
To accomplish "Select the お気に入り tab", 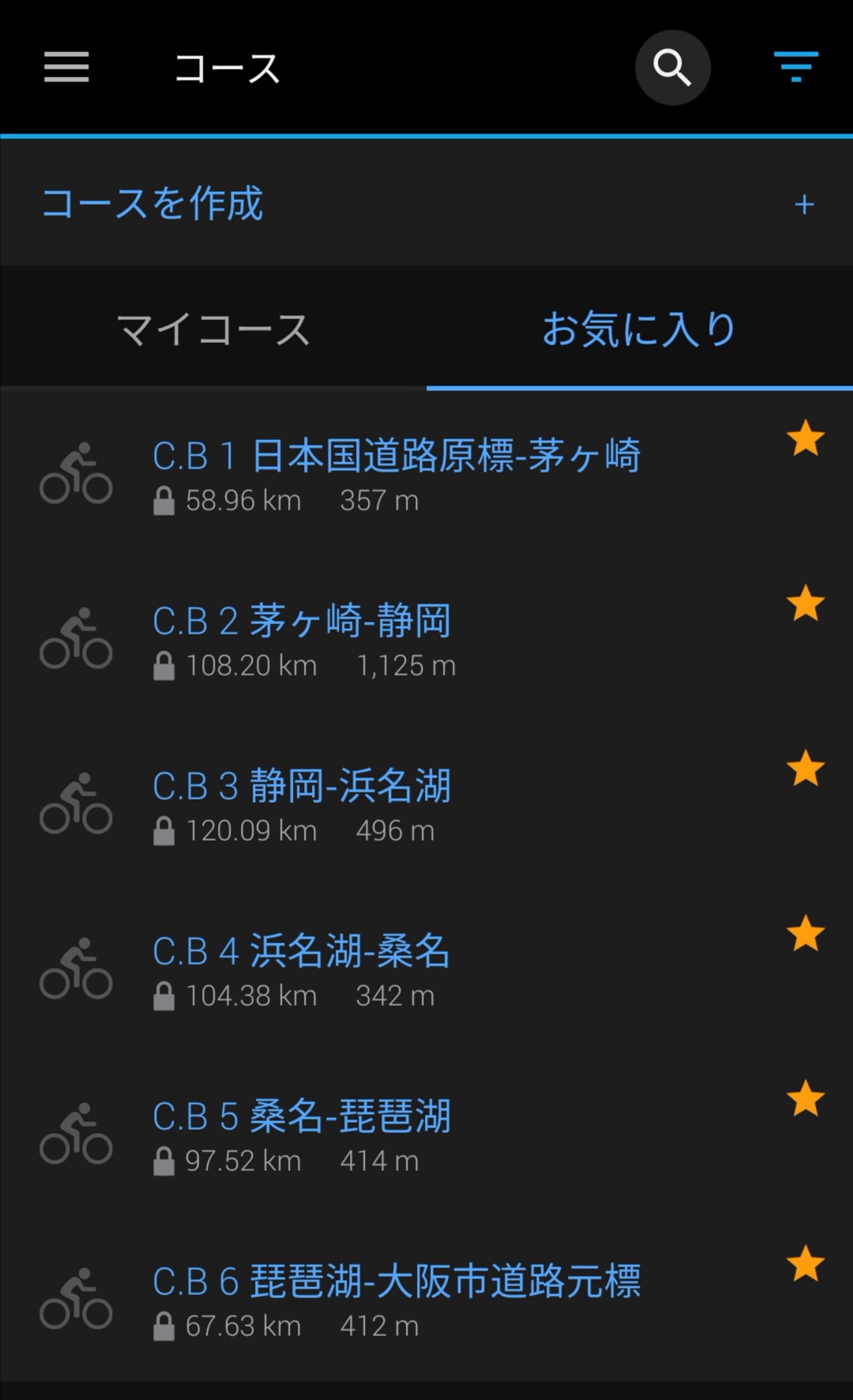I will pyautogui.click(x=639, y=329).
